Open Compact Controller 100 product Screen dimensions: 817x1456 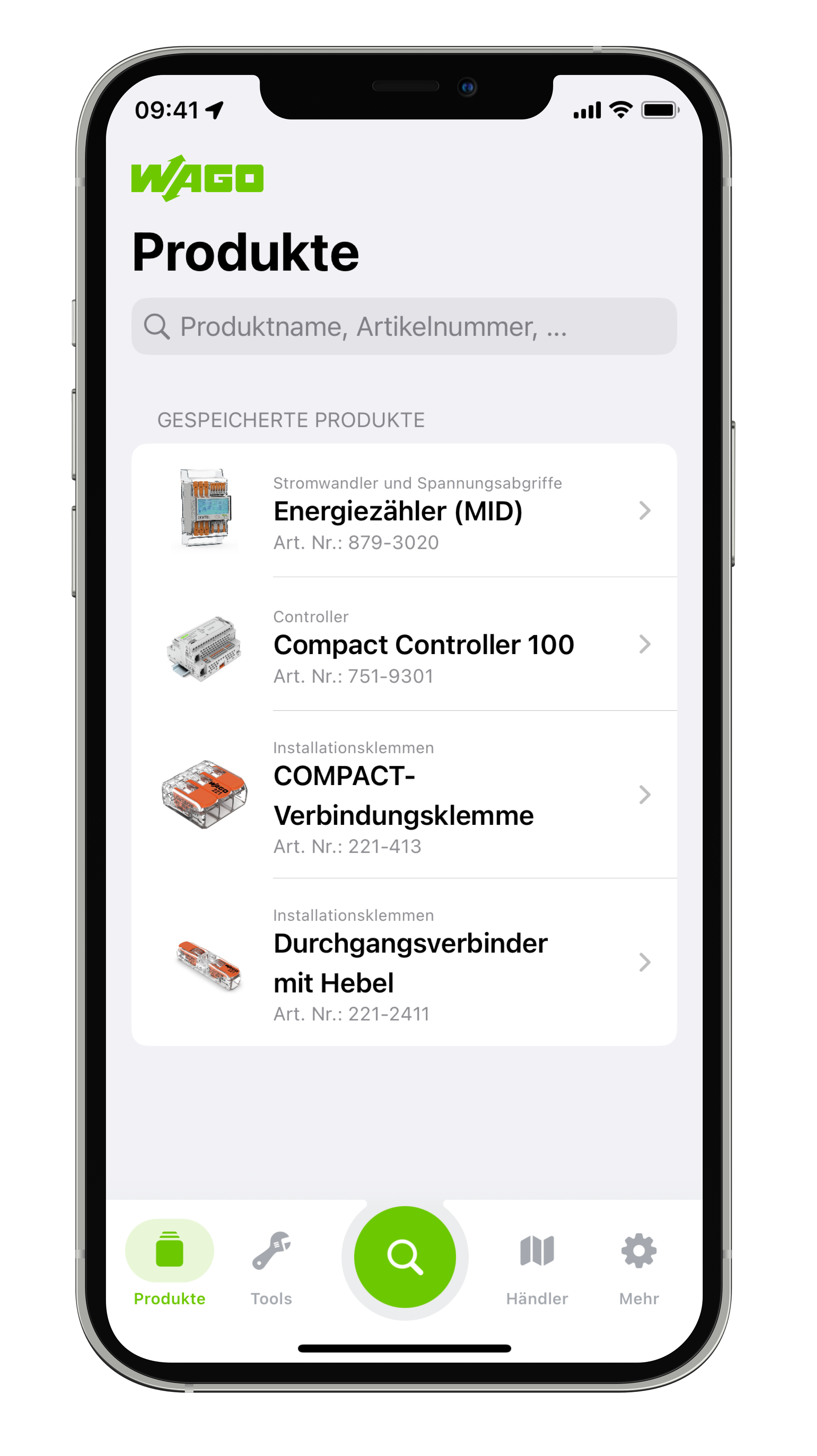[404, 644]
